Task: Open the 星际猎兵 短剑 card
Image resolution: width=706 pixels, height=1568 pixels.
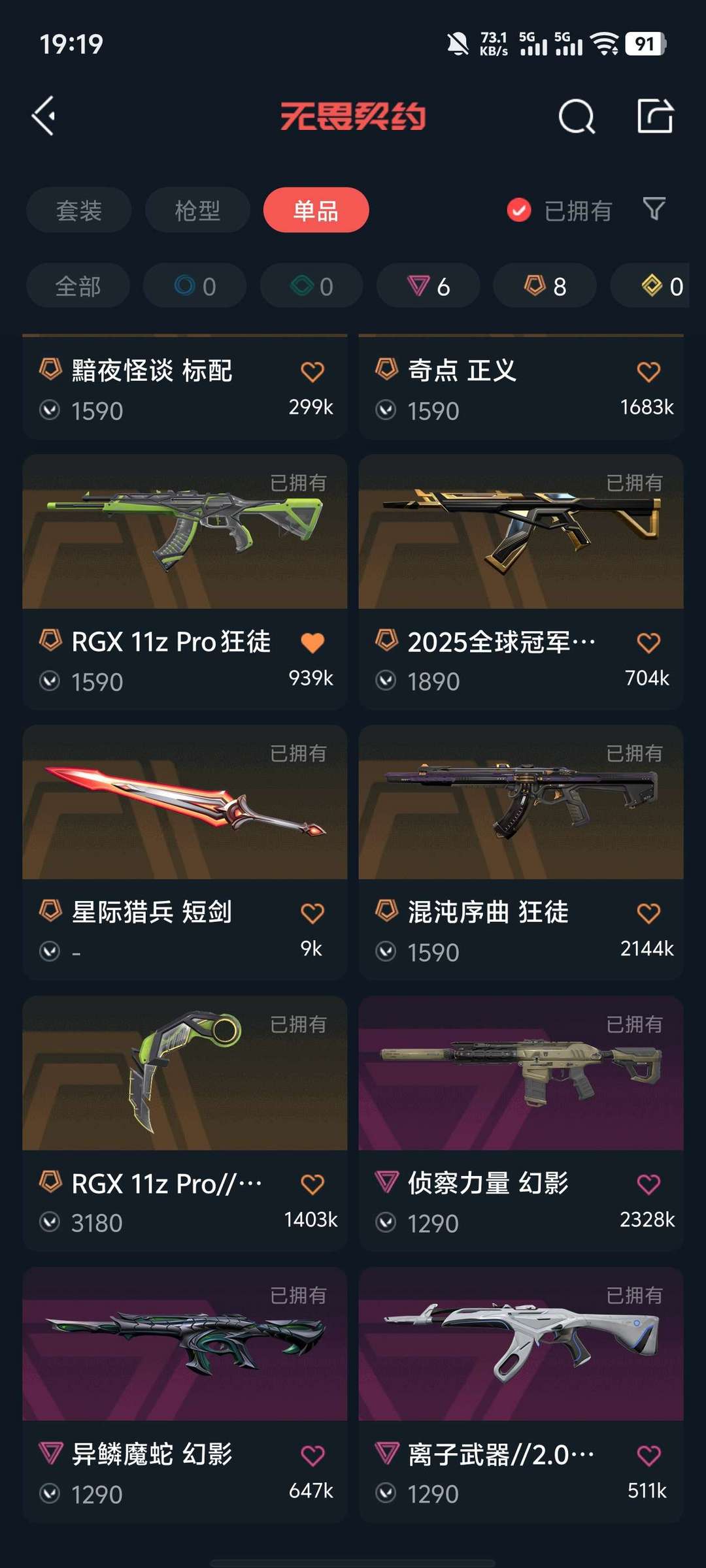Action: [184, 804]
